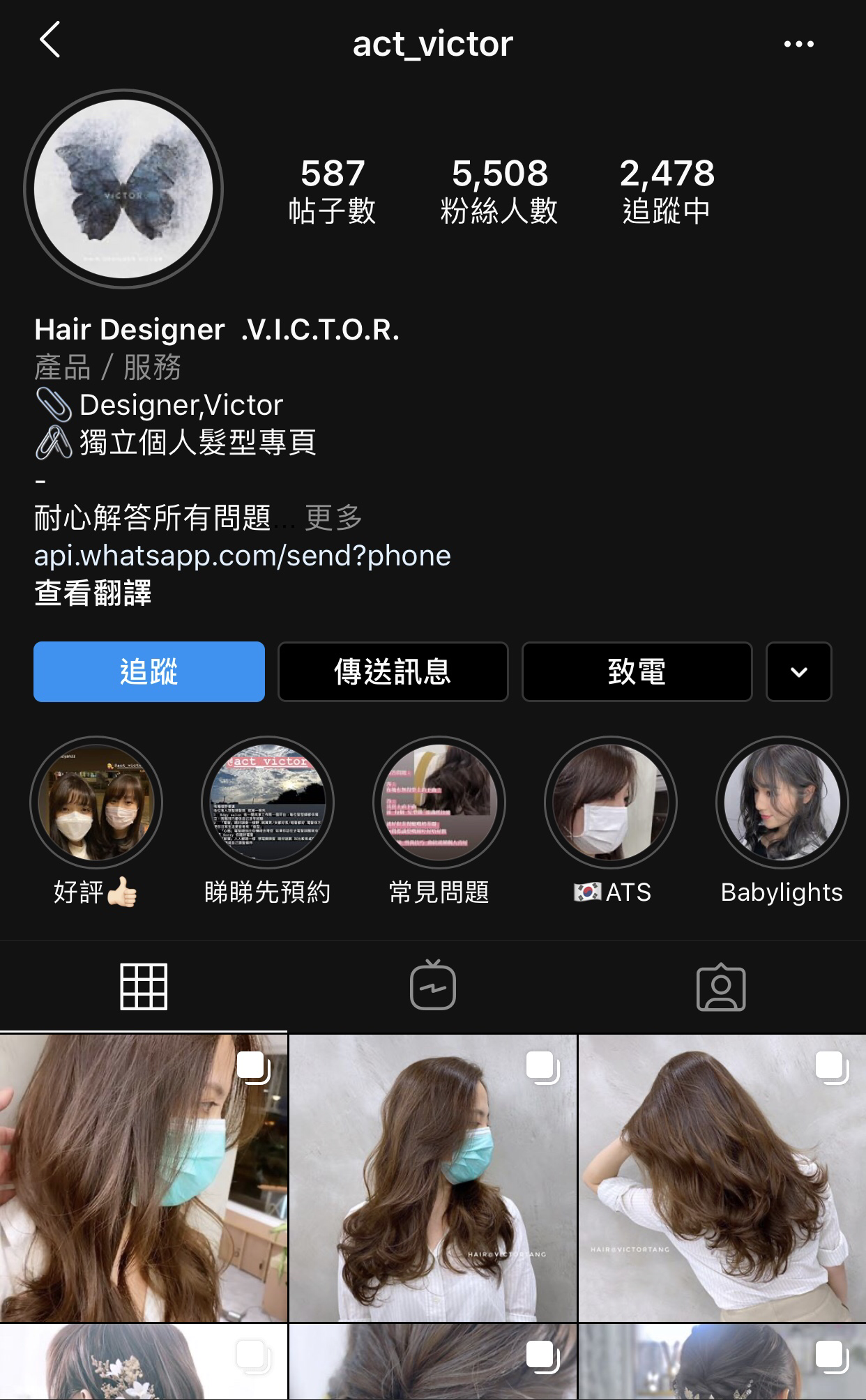Open the 好評 story highlight
The image size is (866, 1400).
(96, 802)
